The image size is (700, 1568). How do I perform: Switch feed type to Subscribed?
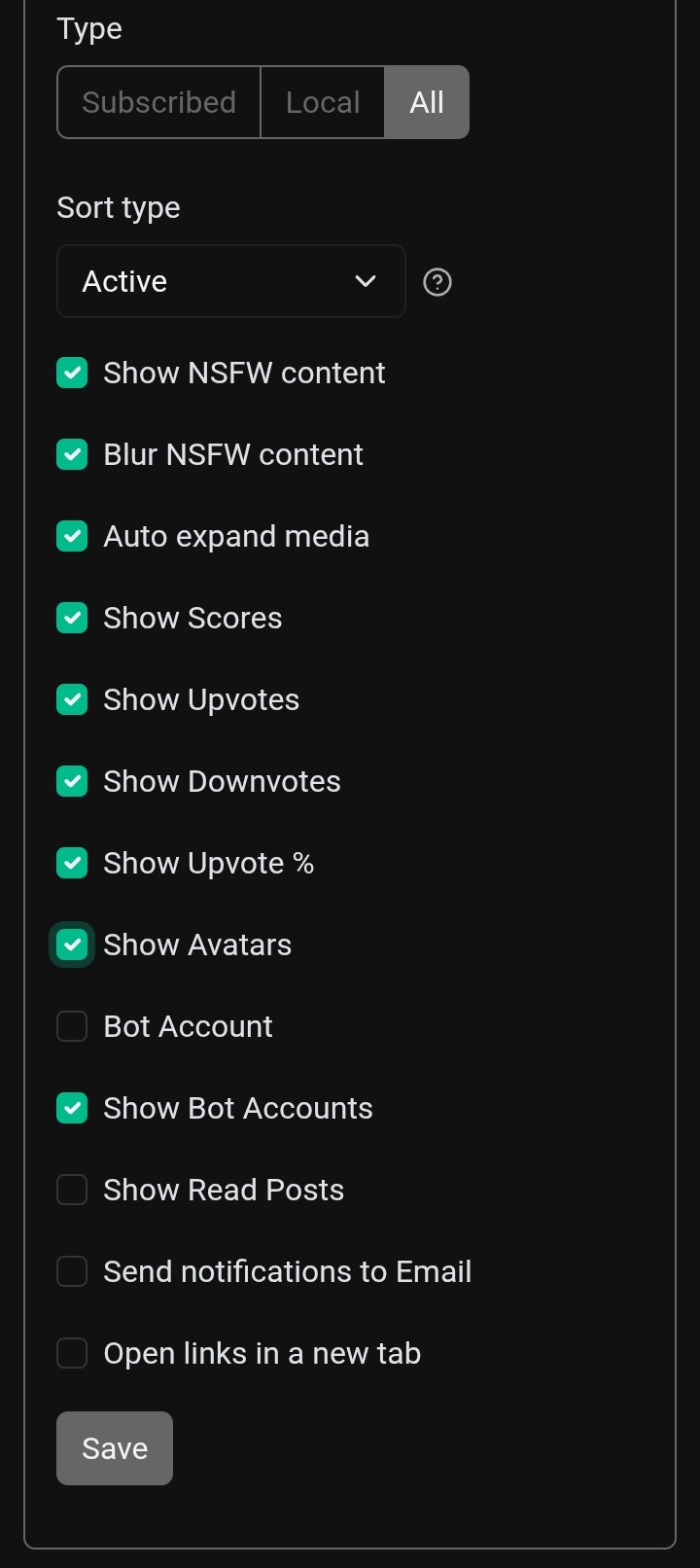pos(158,101)
